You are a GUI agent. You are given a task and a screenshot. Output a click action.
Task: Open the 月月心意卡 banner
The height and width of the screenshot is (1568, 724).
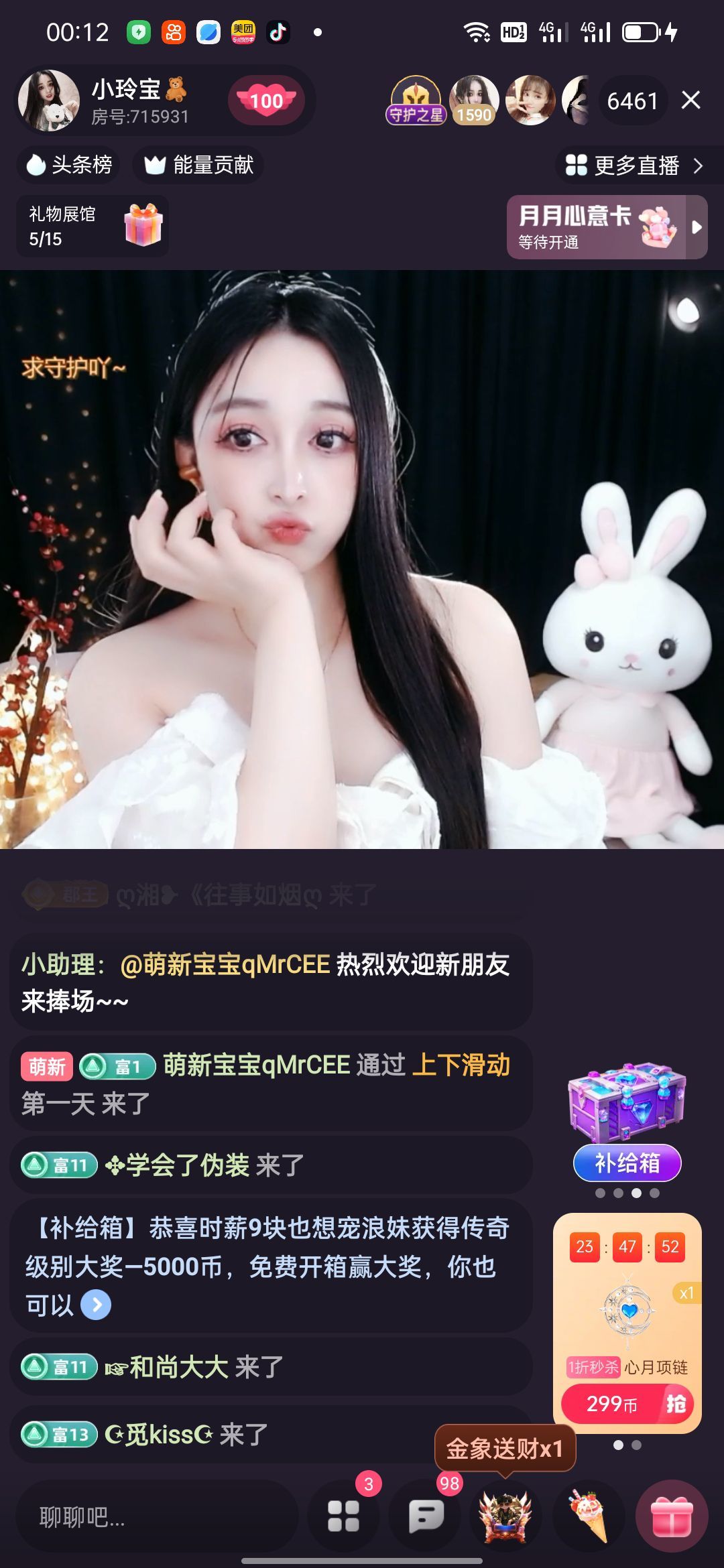[597, 227]
